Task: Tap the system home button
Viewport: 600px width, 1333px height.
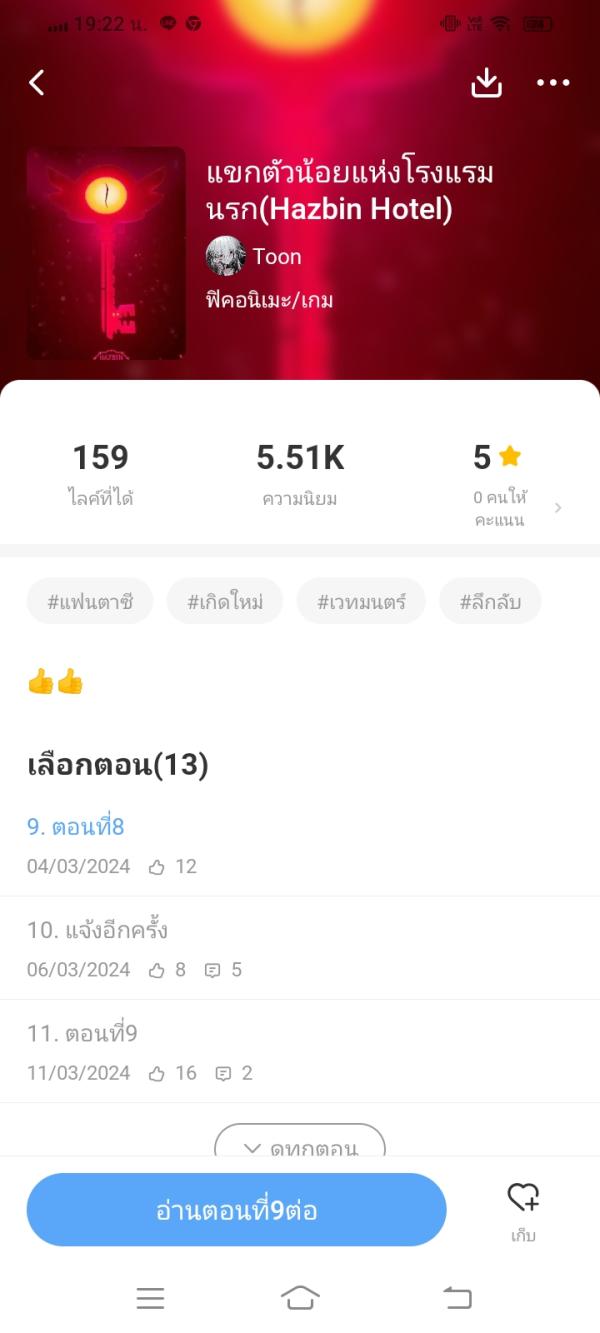Action: tap(300, 1298)
